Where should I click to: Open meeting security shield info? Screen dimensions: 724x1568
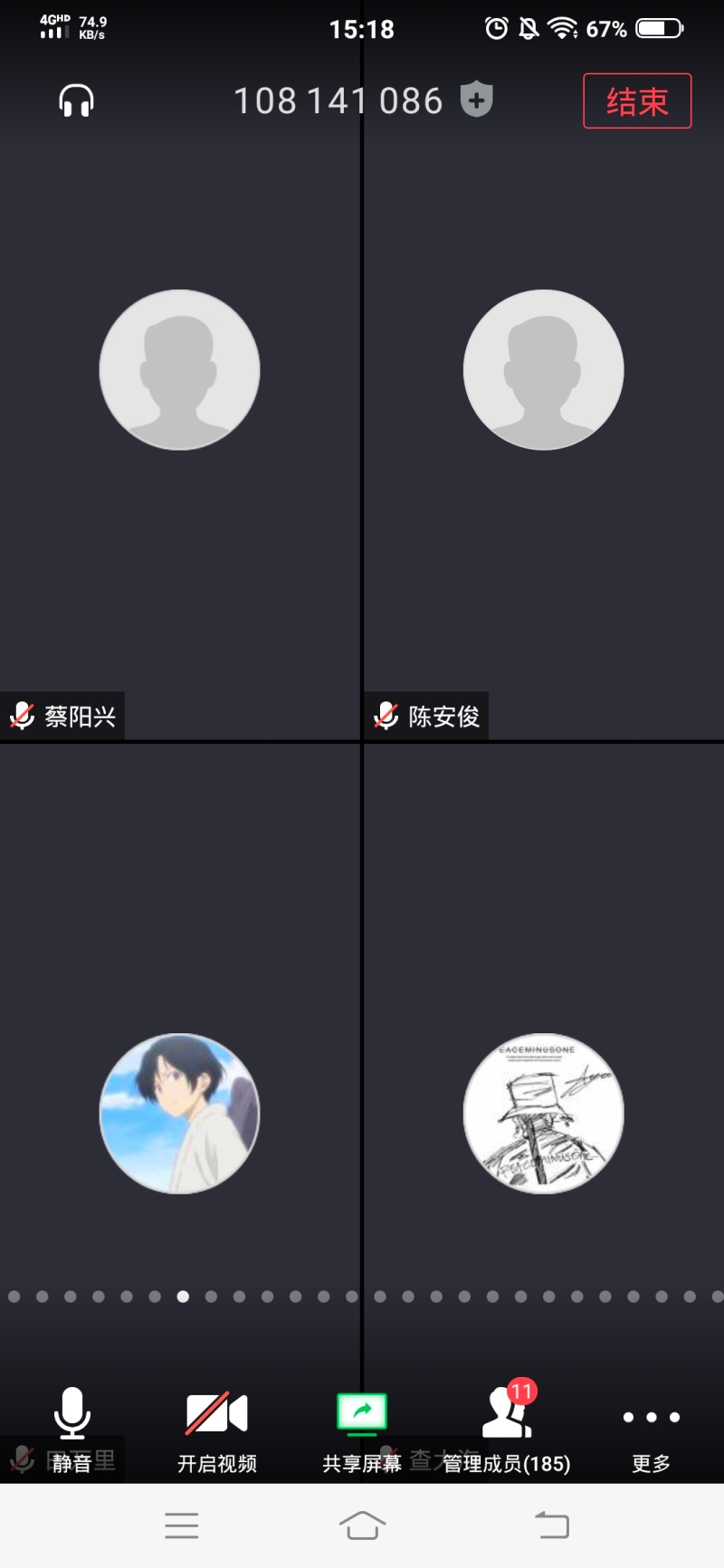476,100
